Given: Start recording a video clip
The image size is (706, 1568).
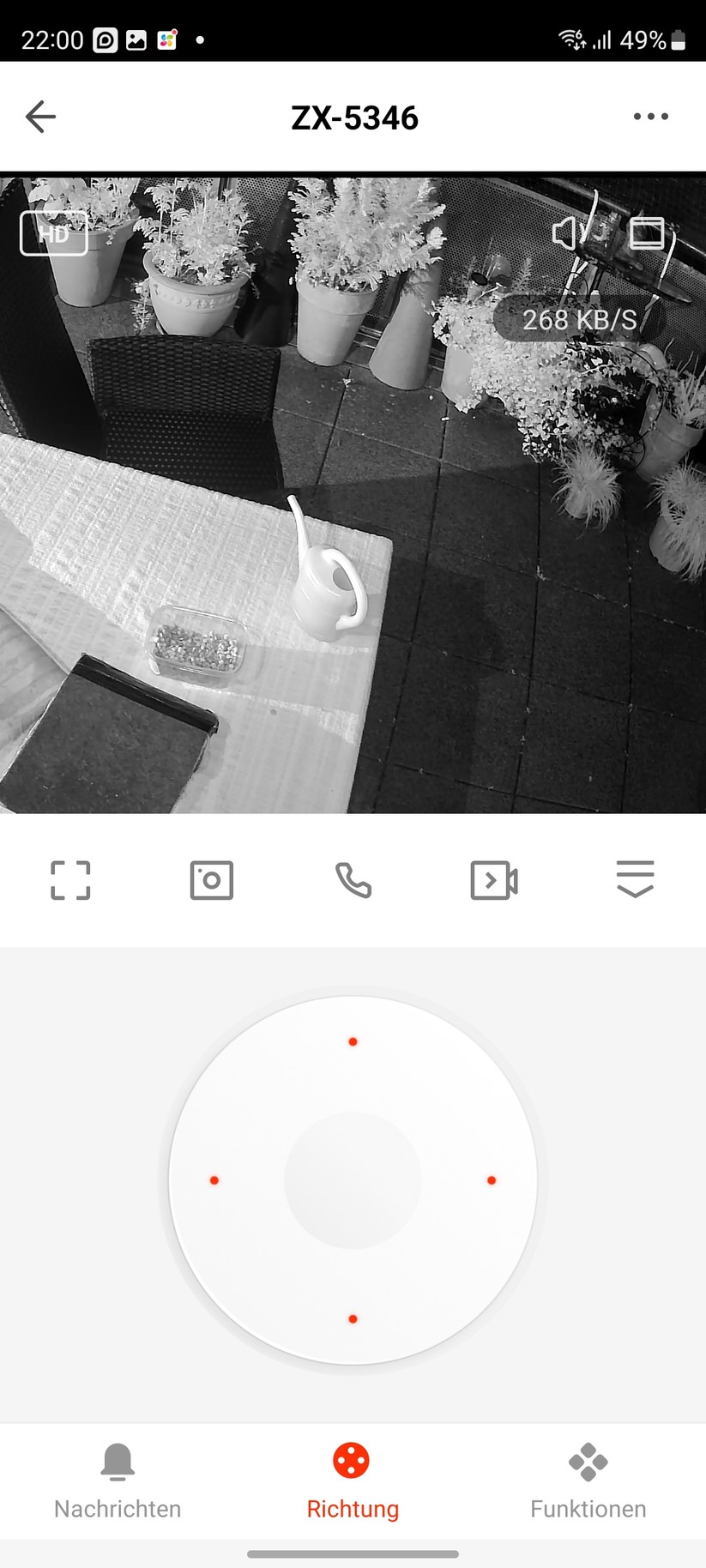Looking at the screenshot, I should click(x=494, y=880).
